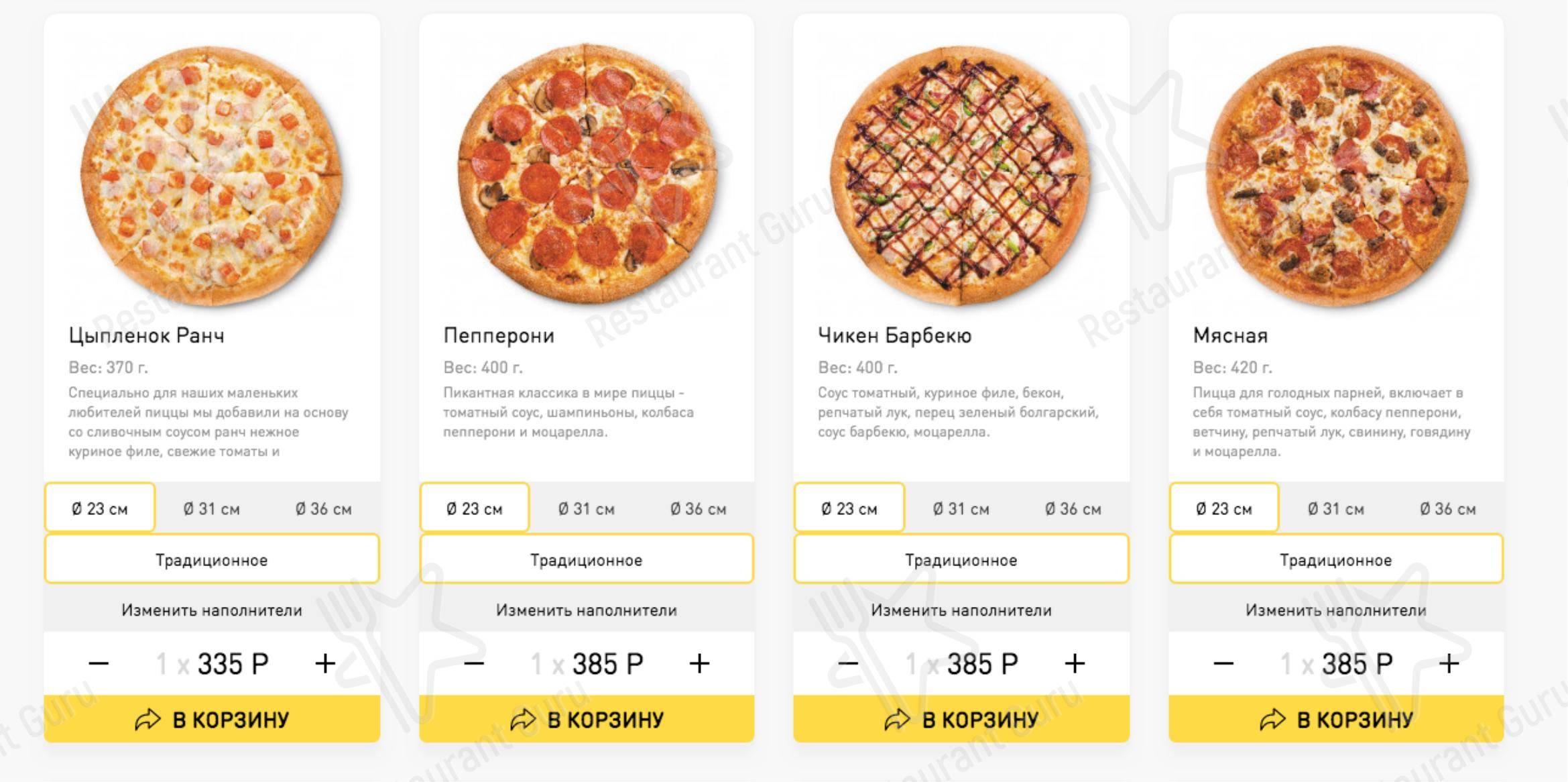Pick 36 см size for Мясная

1447,508
